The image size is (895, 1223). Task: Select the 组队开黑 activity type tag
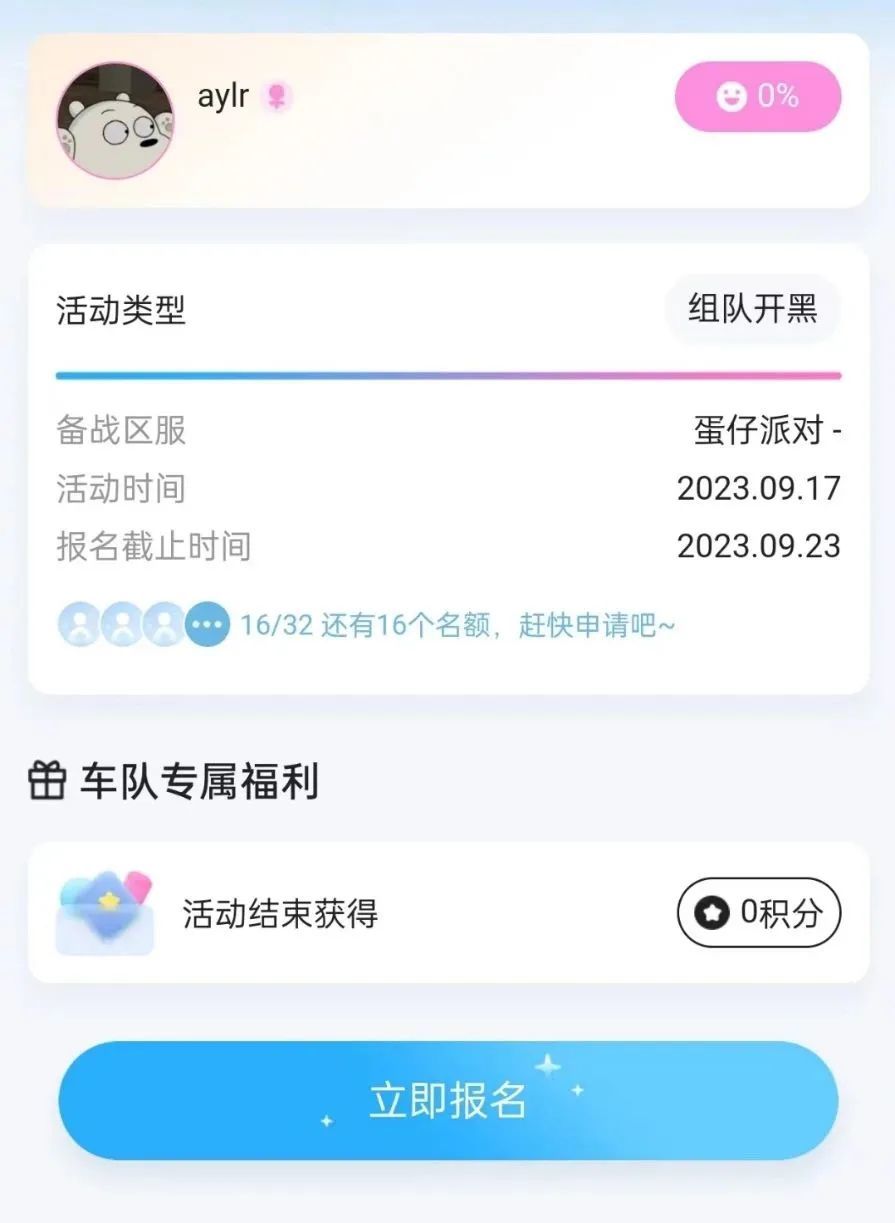point(752,310)
